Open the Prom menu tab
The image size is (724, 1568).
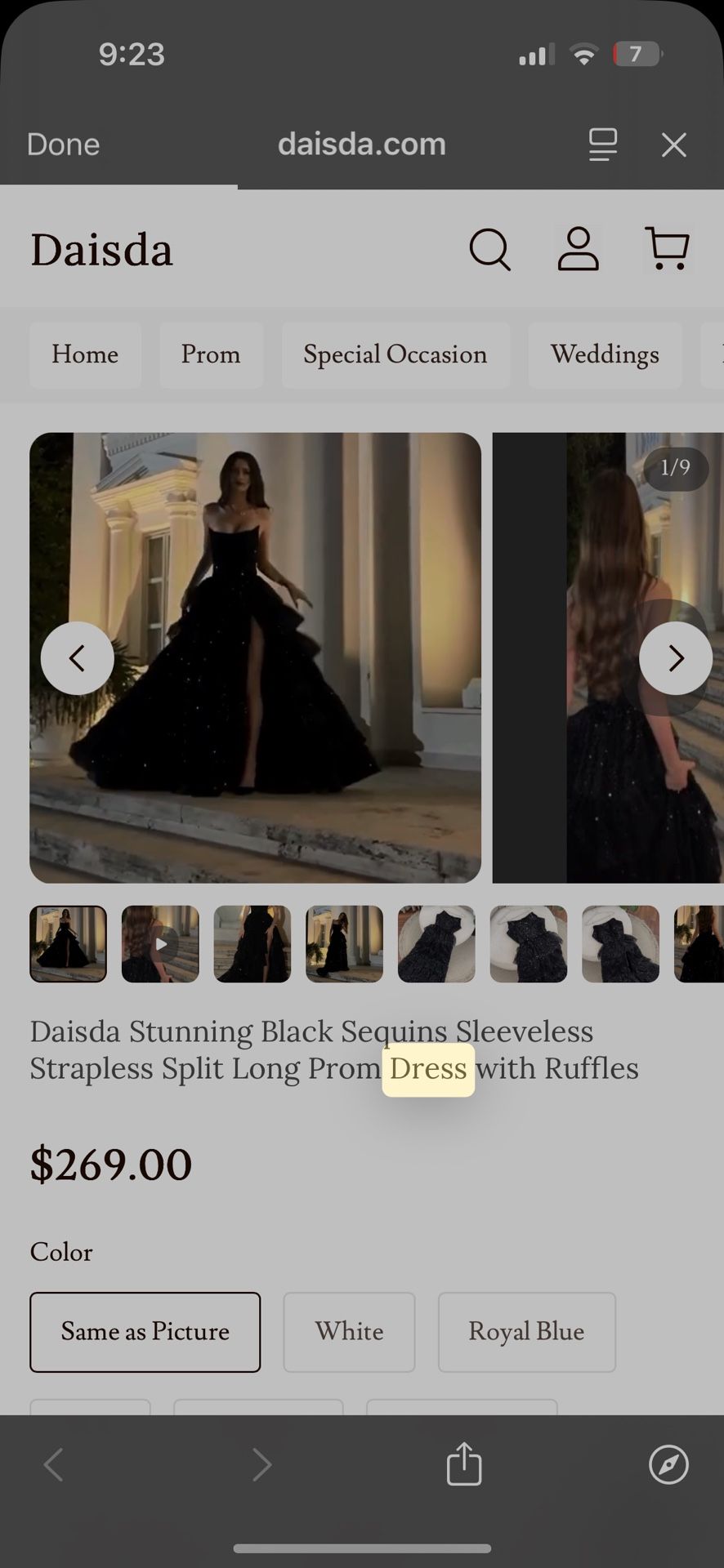[211, 355]
